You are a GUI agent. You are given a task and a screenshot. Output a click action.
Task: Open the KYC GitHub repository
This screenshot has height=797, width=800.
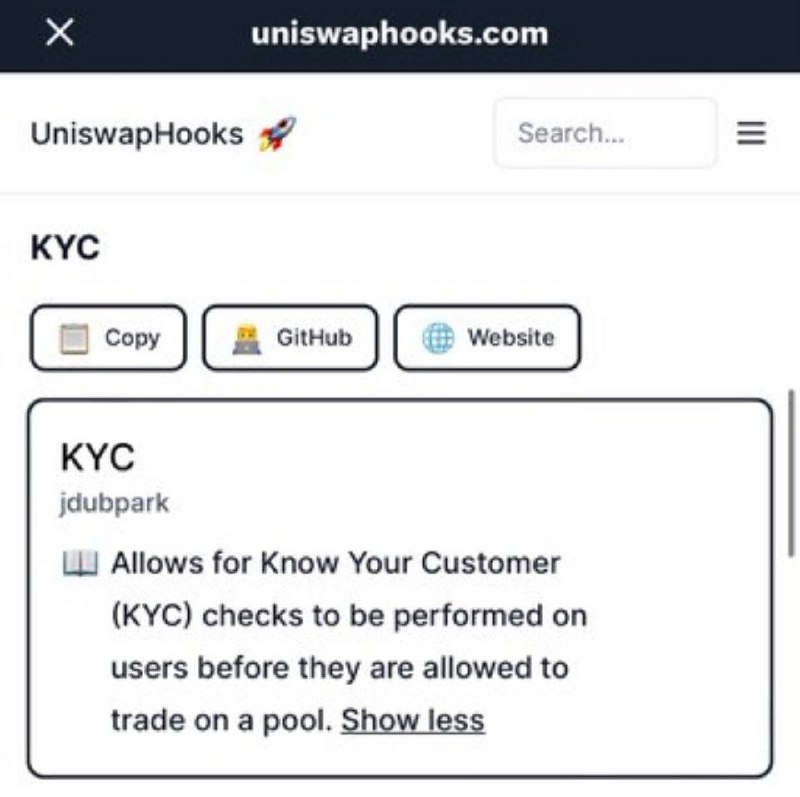coord(291,338)
